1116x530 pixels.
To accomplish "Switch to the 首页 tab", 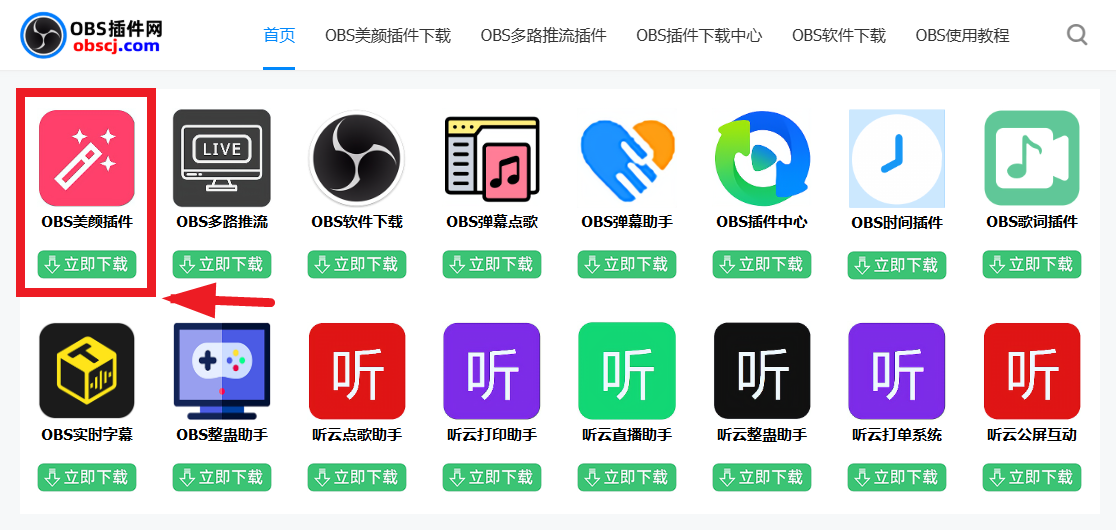I will pos(279,35).
